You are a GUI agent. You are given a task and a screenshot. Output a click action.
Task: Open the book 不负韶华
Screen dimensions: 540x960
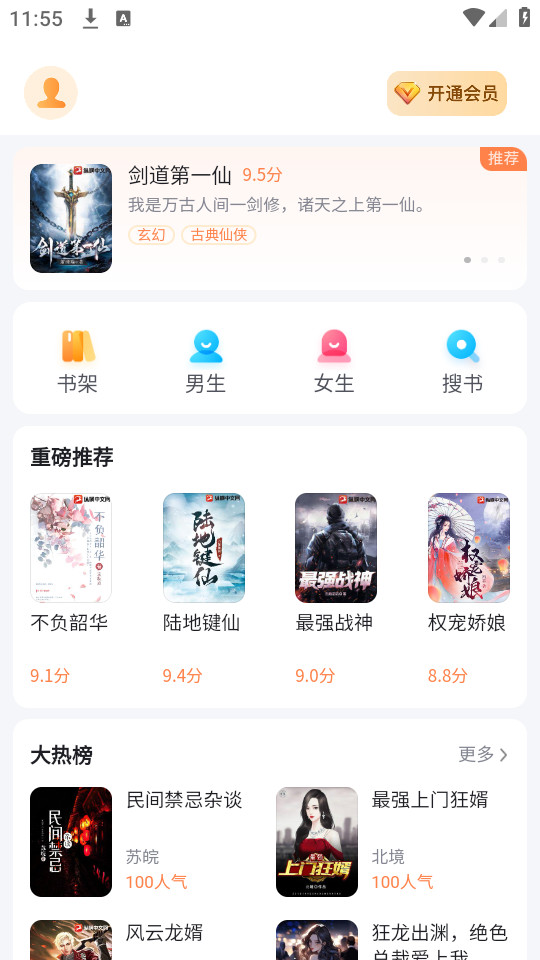coord(71,588)
